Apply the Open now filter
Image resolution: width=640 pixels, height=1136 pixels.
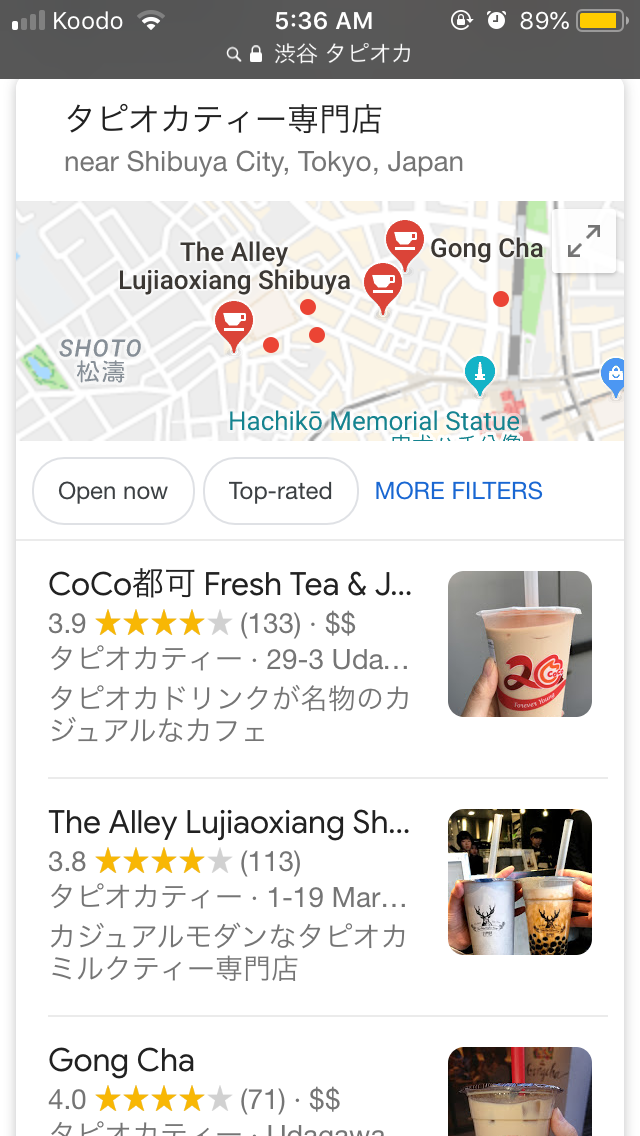[113, 490]
